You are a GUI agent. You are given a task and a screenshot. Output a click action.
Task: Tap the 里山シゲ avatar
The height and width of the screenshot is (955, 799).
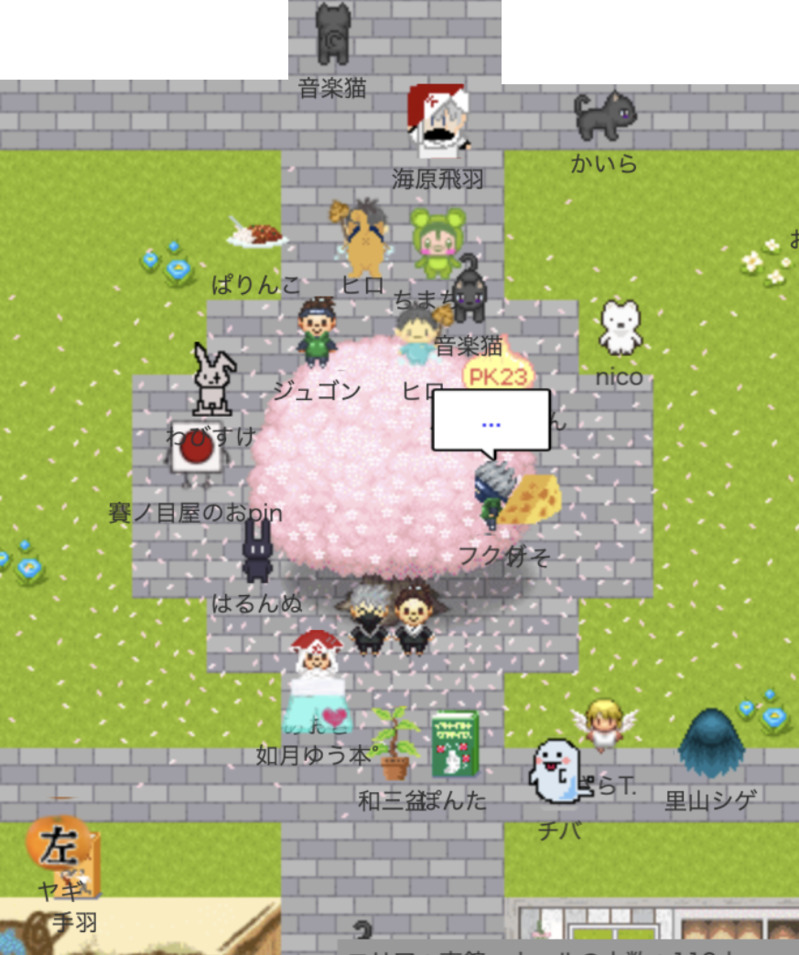tap(710, 744)
